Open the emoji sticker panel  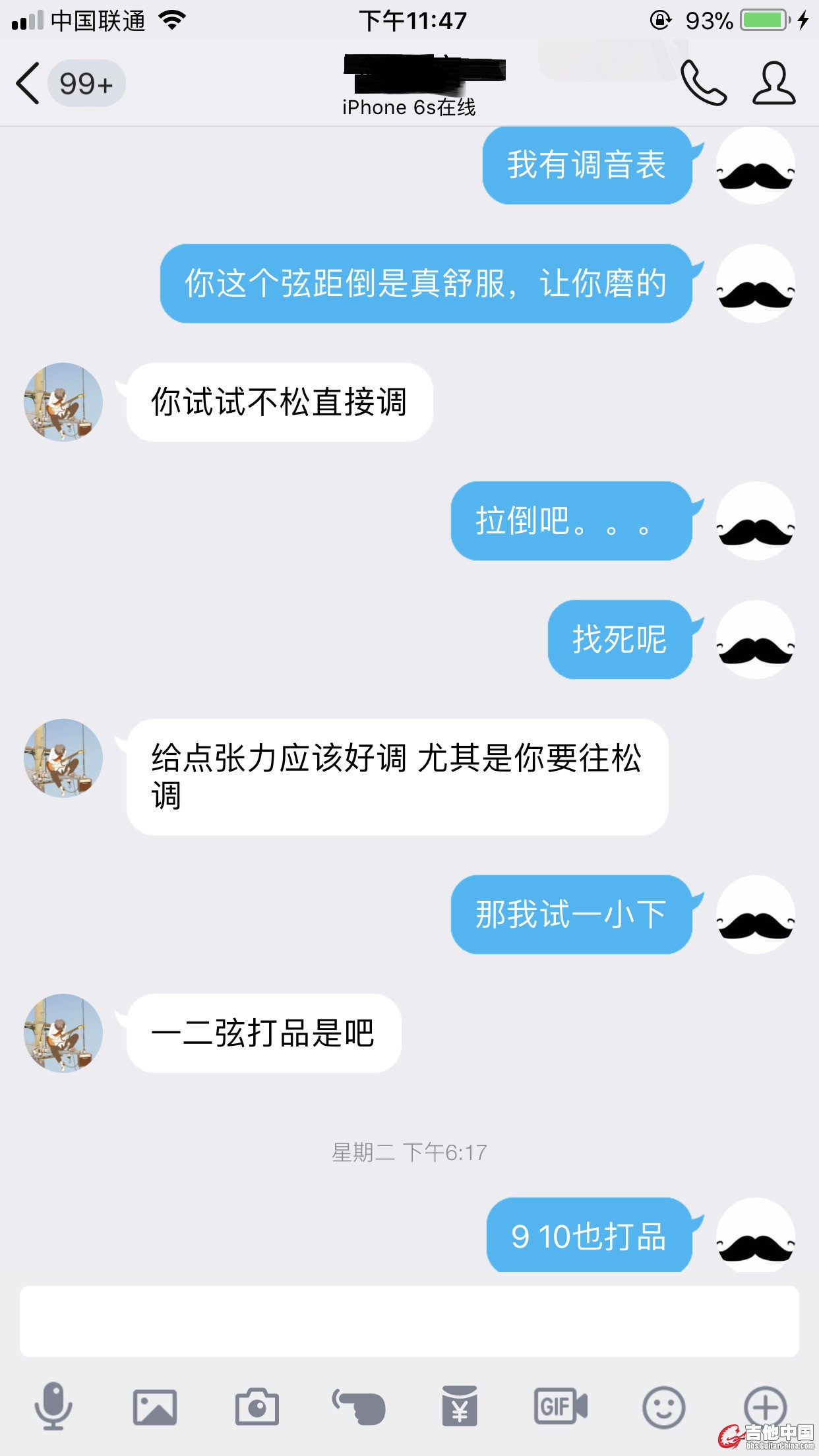[663, 1407]
